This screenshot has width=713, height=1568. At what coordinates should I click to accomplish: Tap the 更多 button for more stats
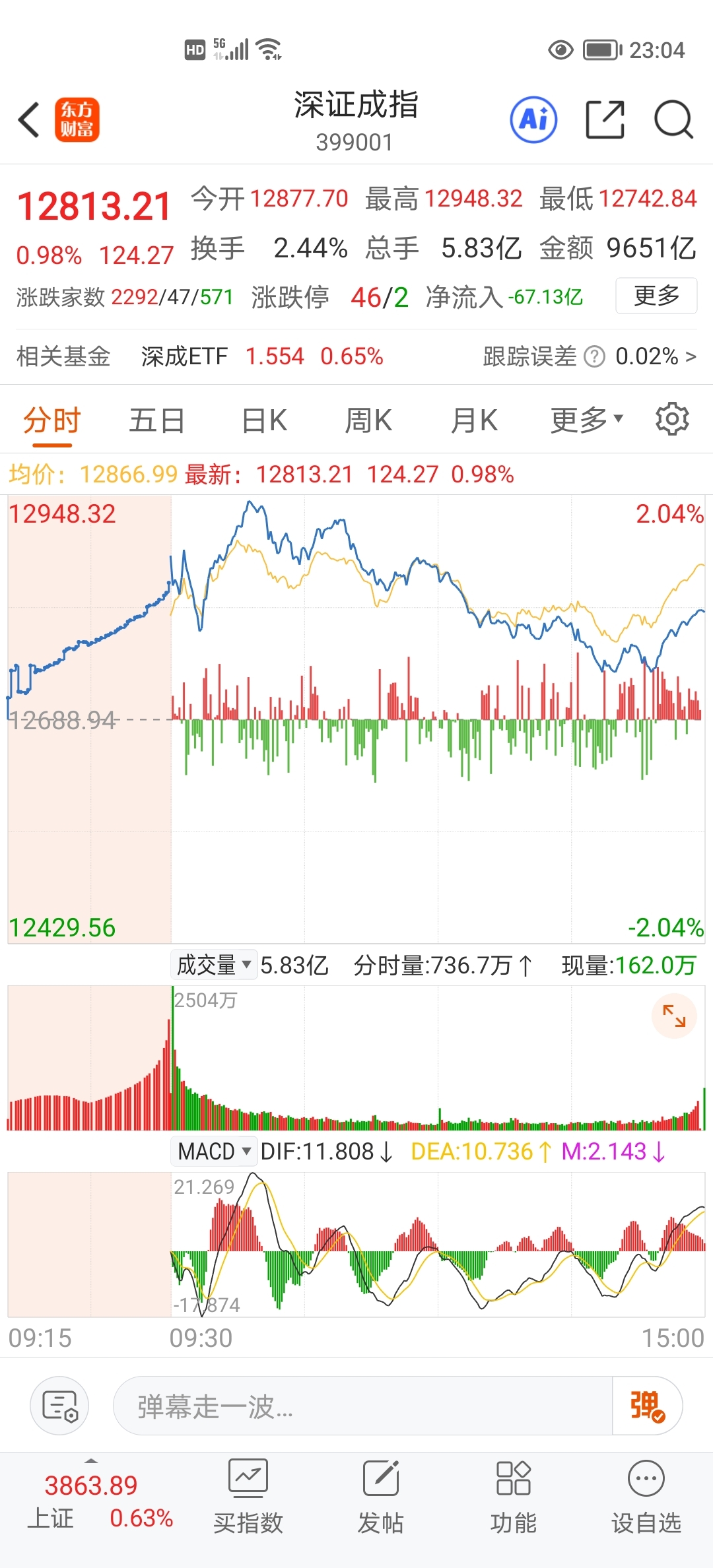click(656, 296)
